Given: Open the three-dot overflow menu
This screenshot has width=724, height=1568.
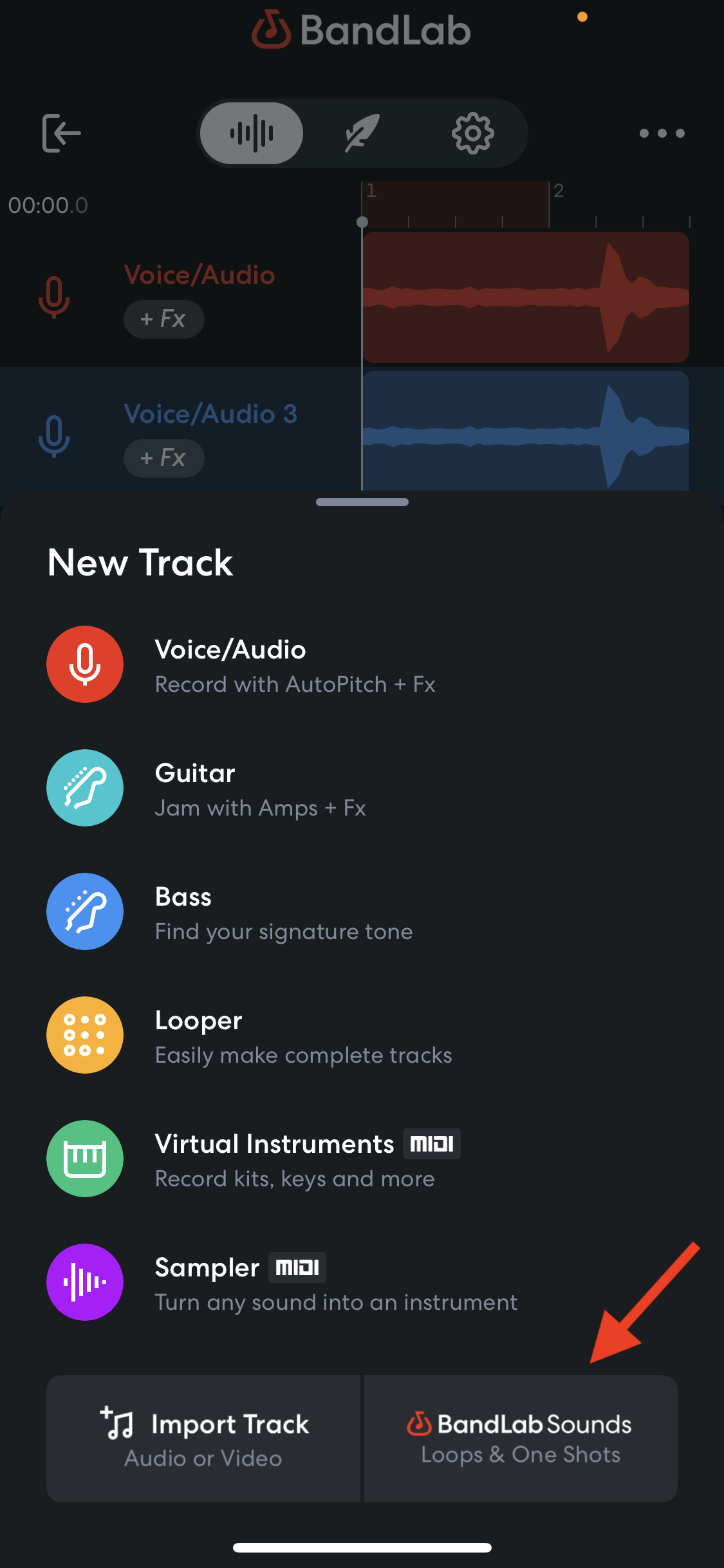Looking at the screenshot, I should coord(662,133).
